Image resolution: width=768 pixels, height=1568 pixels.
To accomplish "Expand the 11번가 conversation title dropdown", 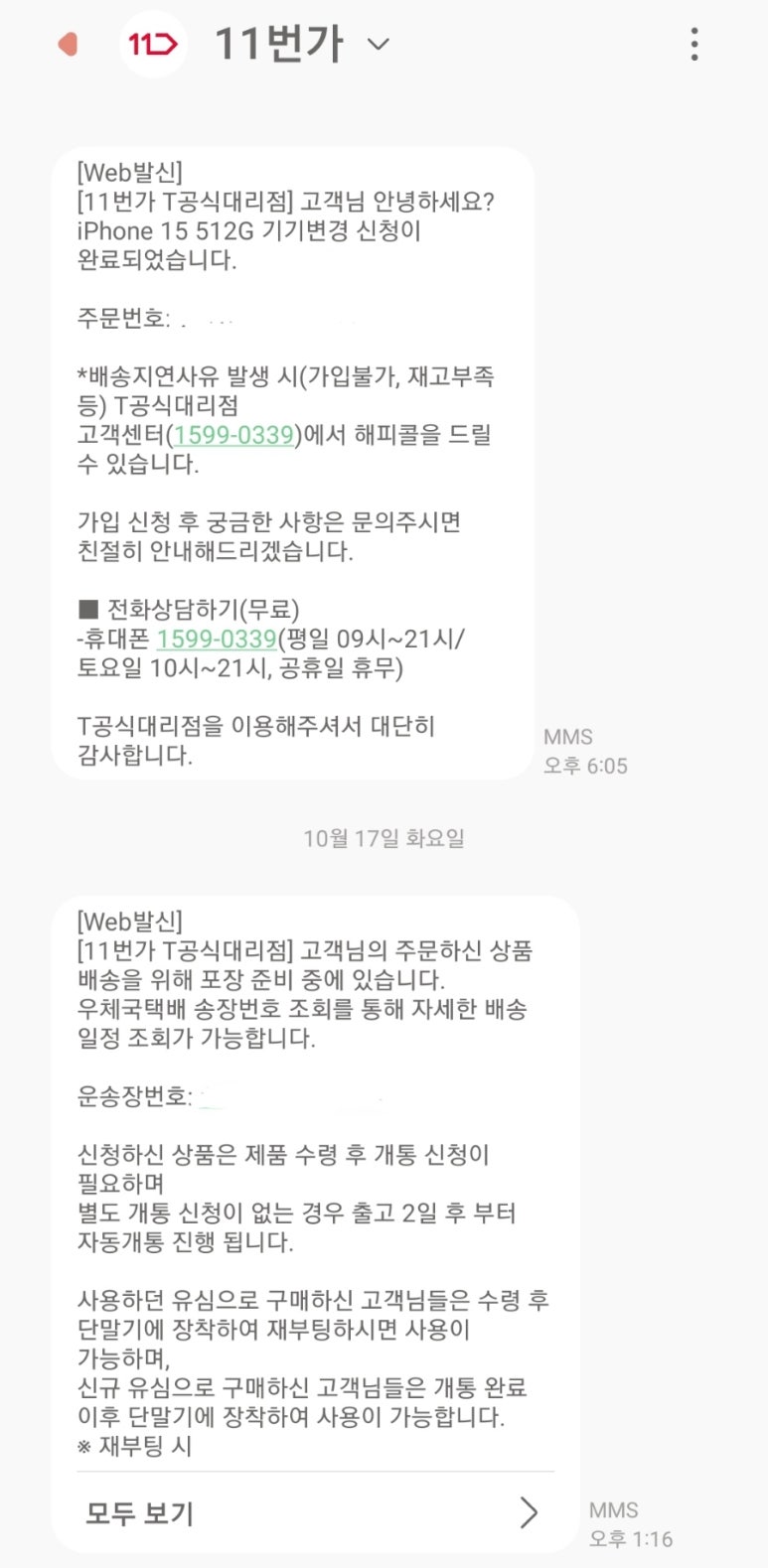I will click(379, 44).
